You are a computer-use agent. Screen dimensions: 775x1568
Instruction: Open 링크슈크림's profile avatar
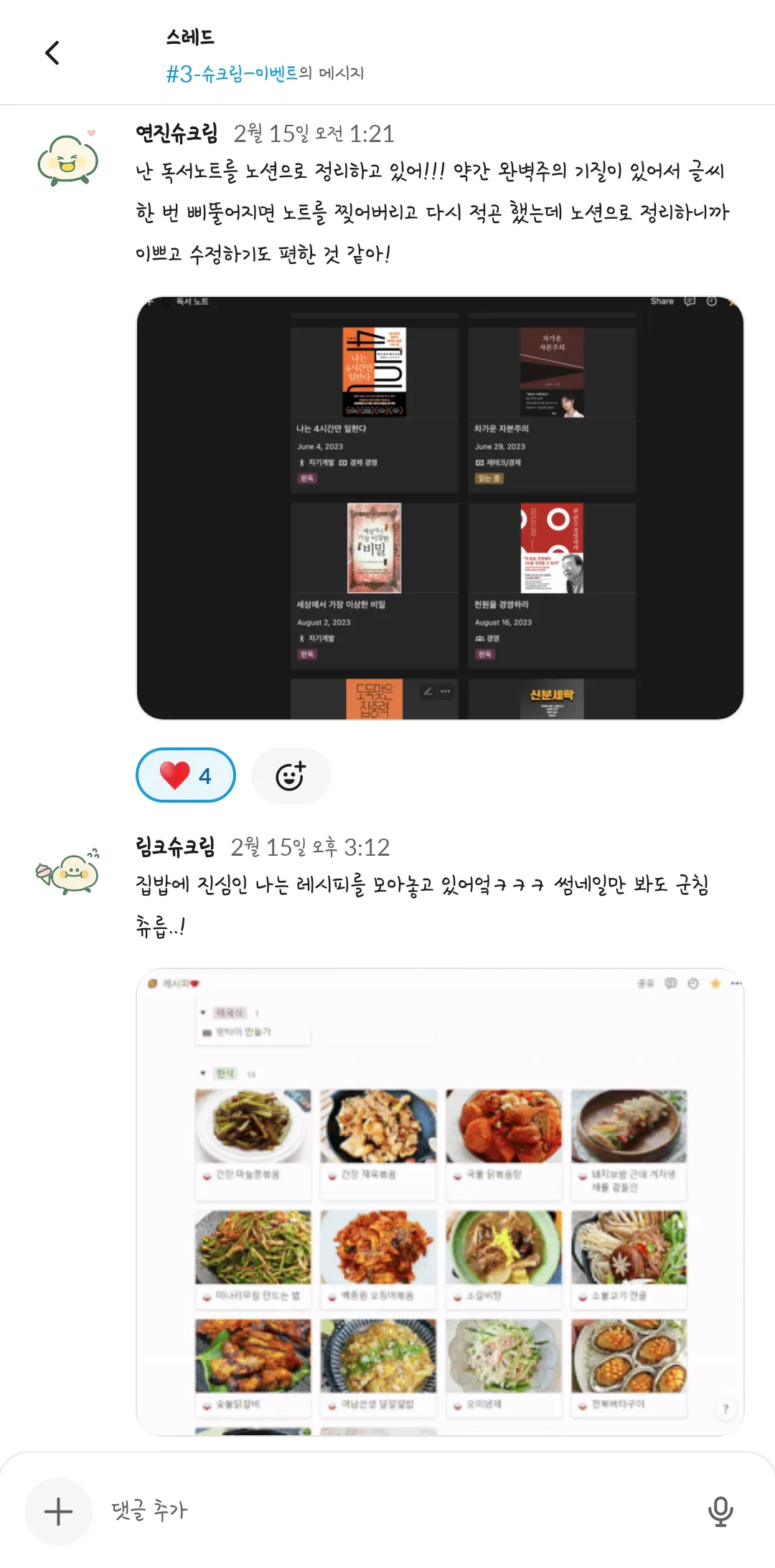[x=67, y=872]
